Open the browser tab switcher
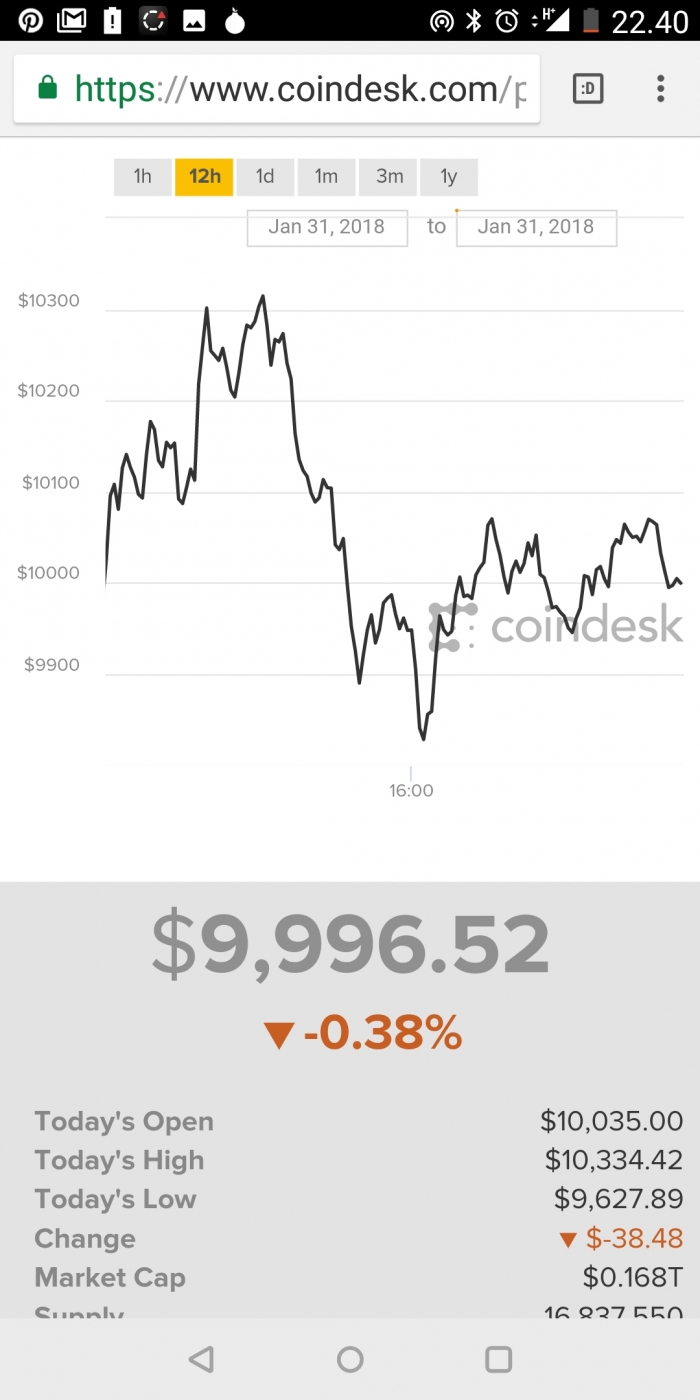 tap(588, 89)
